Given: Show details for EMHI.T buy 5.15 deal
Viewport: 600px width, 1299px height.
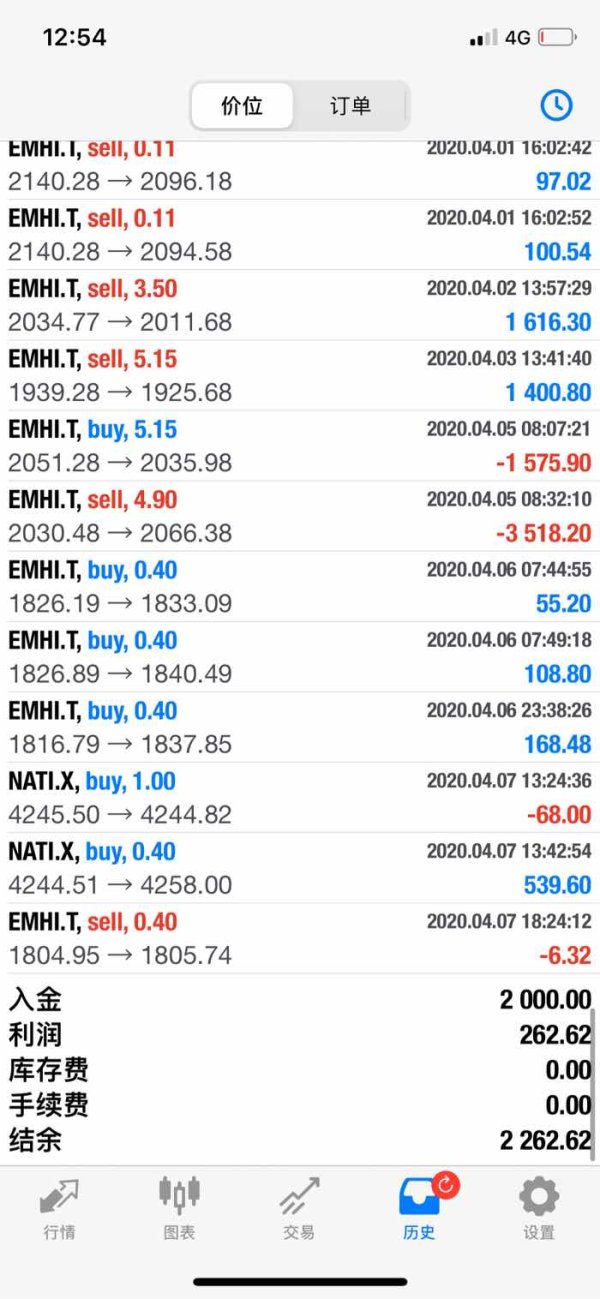Looking at the screenshot, I should (x=300, y=446).
